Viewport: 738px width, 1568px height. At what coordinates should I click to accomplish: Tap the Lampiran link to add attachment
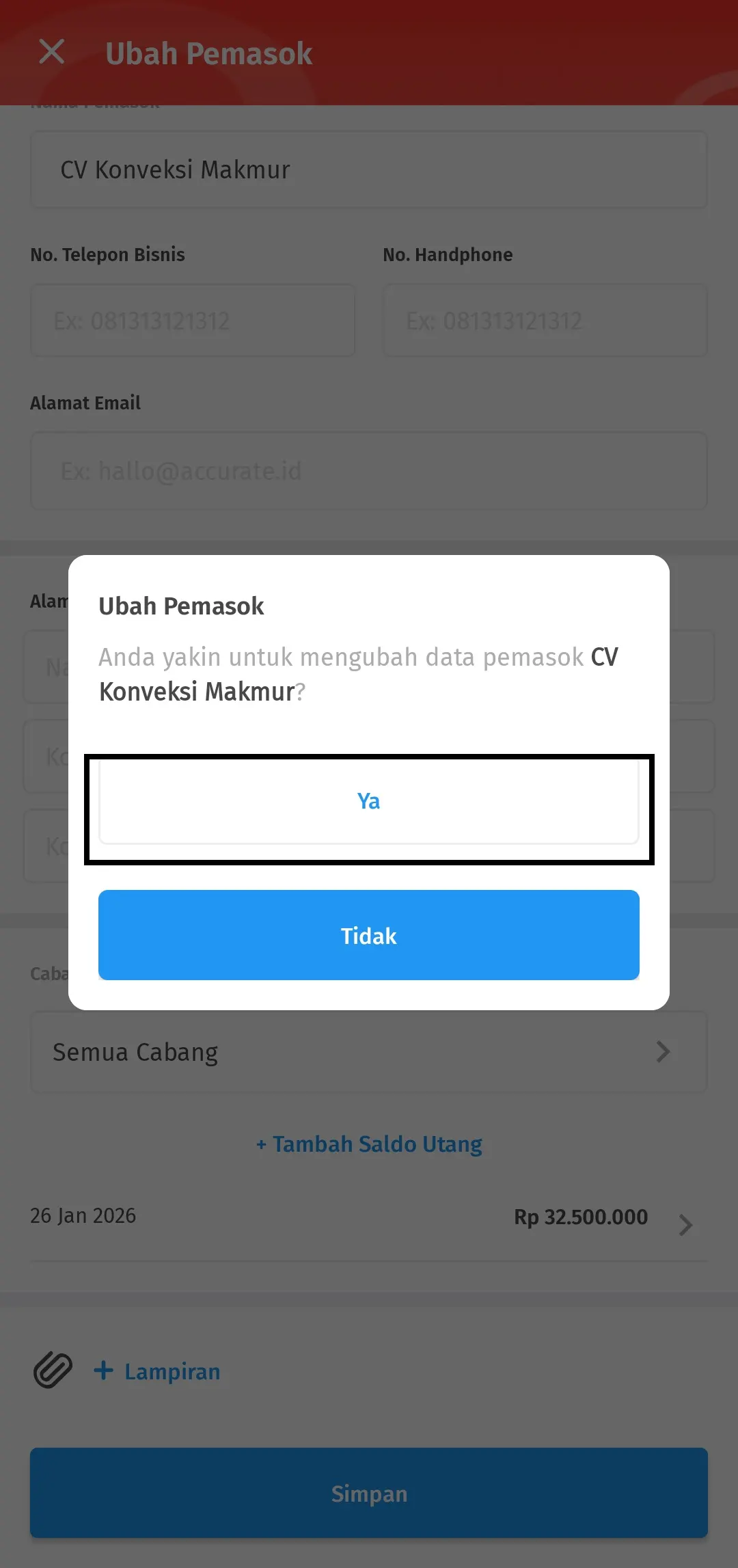point(171,1370)
